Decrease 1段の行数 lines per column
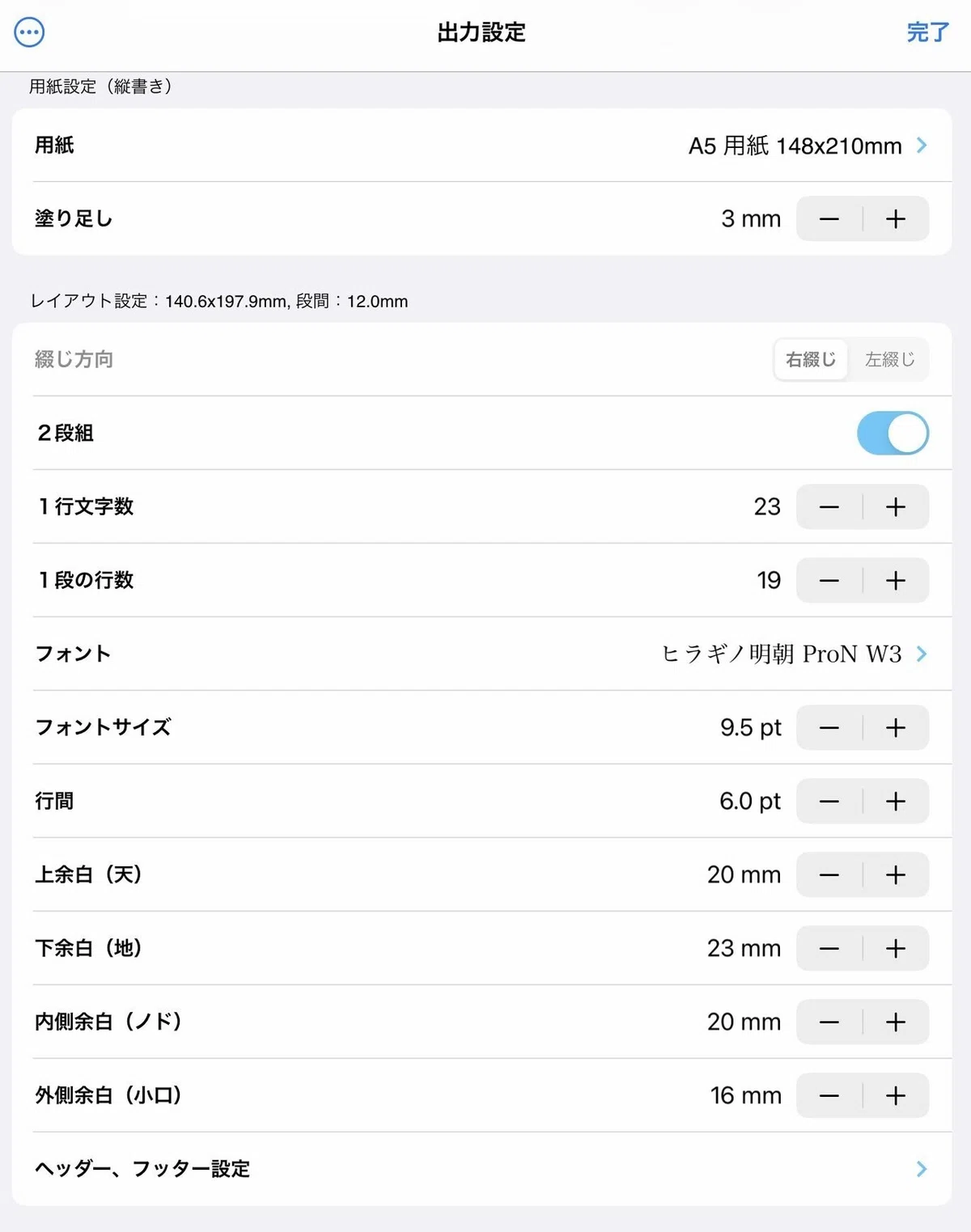The image size is (971, 1232). [x=829, y=581]
